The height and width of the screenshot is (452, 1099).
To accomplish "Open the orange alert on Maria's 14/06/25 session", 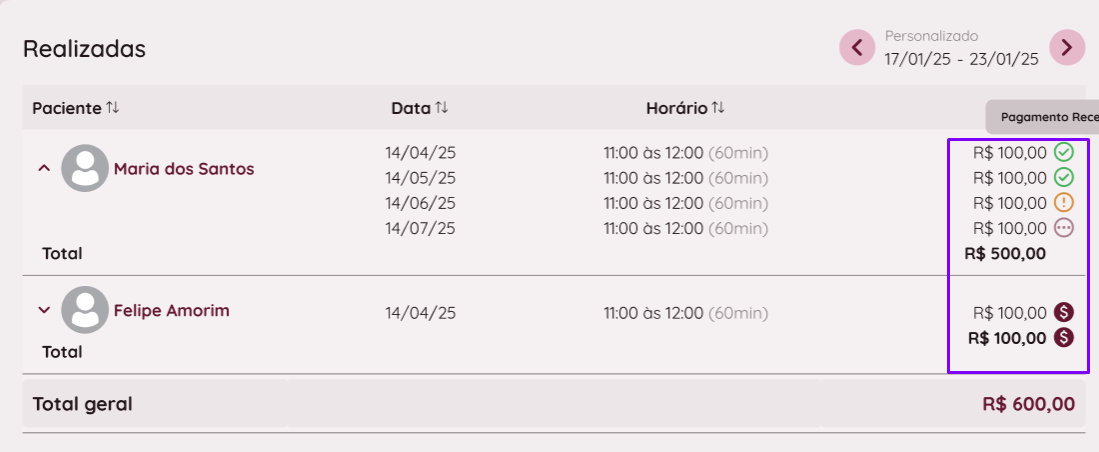I will (1064, 203).
